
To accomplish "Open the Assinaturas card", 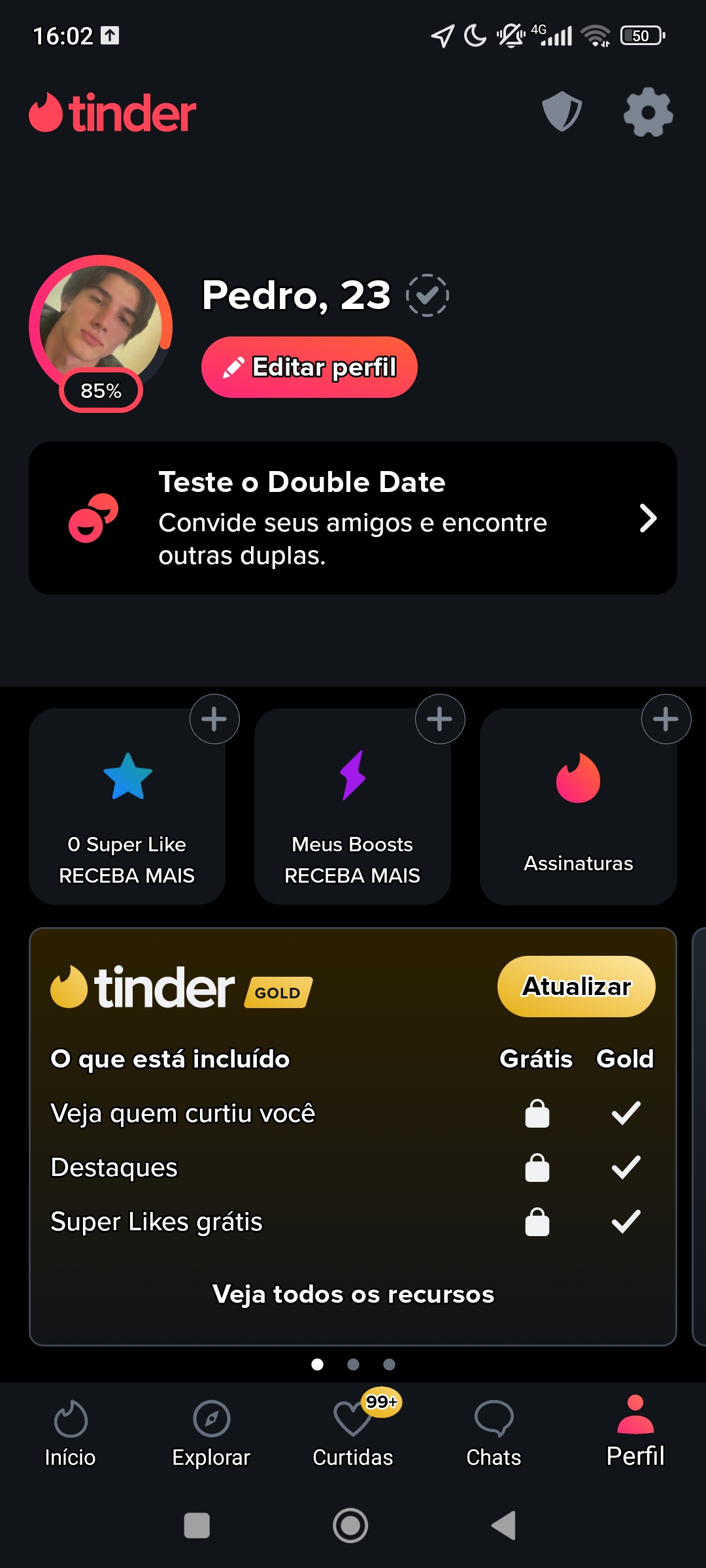I will point(579,807).
